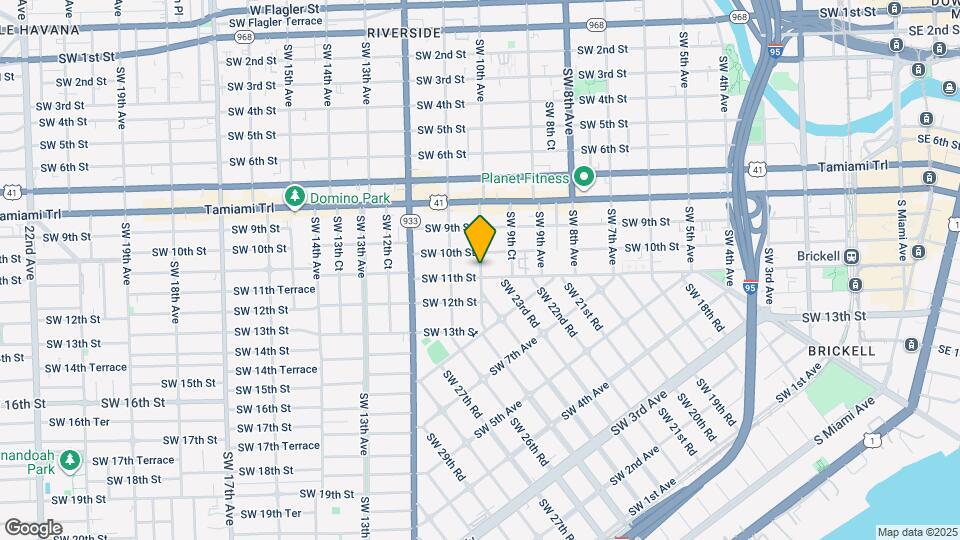Tap the Brickell station transit icon
The height and width of the screenshot is (540, 960).
pyautogui.click(x=850, y=257)
